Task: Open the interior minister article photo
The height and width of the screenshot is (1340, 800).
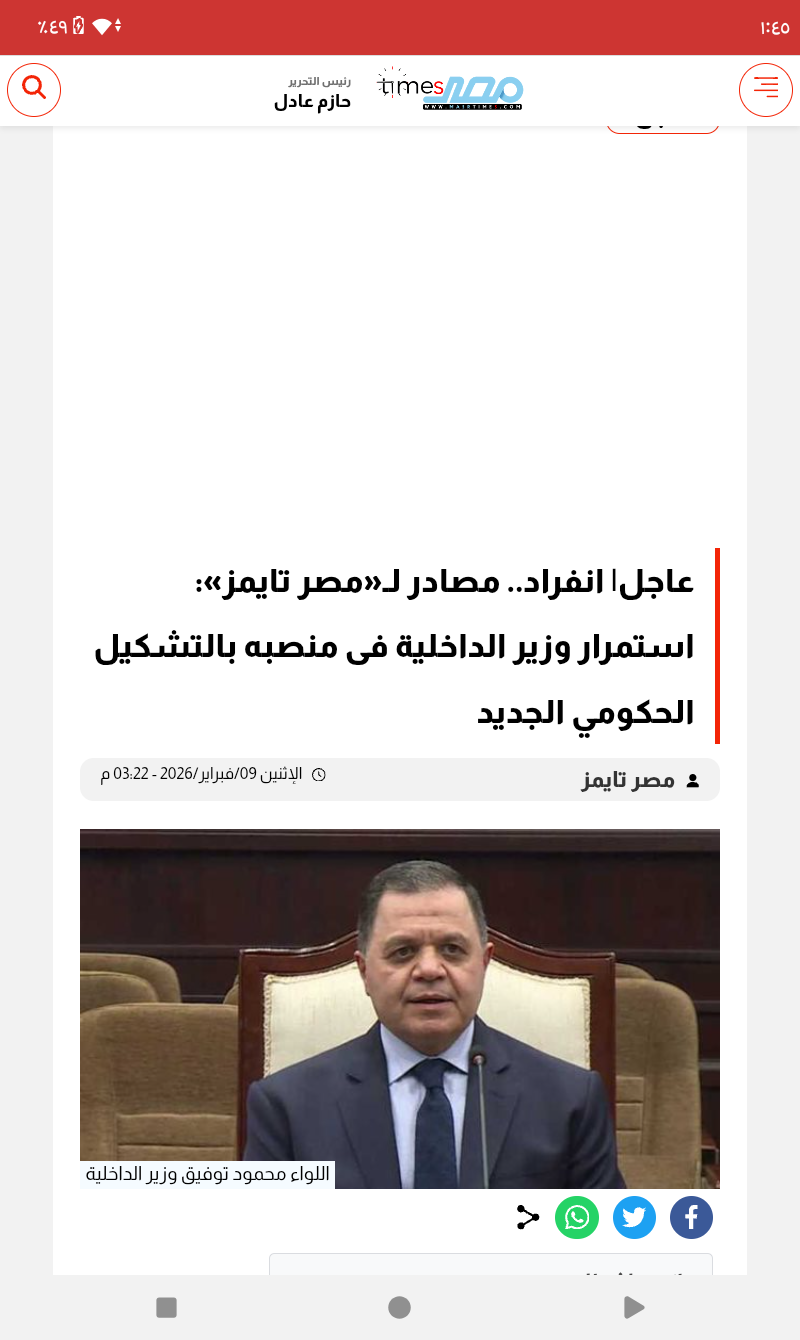Action: [400, 1008]
